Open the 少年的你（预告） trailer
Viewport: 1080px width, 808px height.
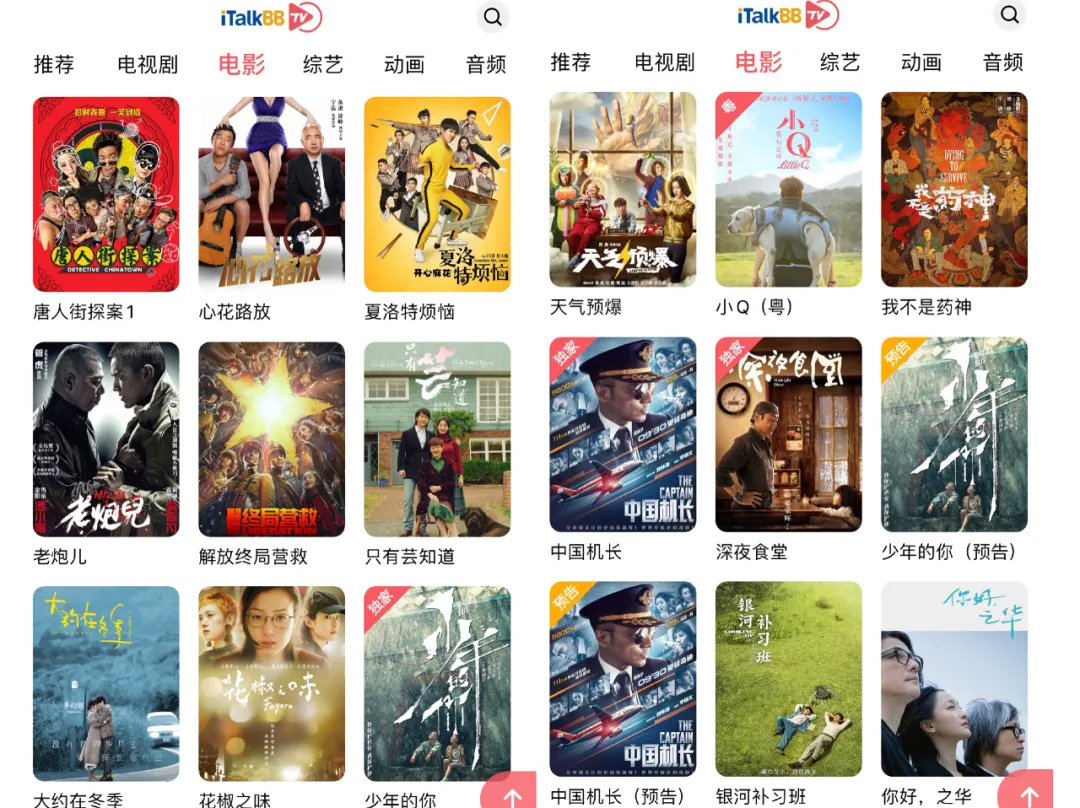pos(954,434)
